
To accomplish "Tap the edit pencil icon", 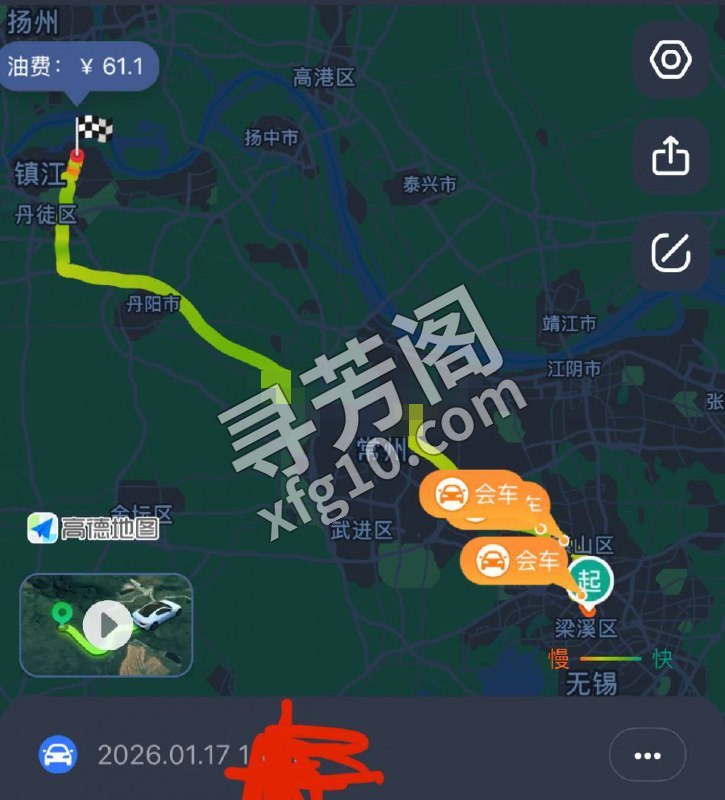I will [x=670, y=252].
